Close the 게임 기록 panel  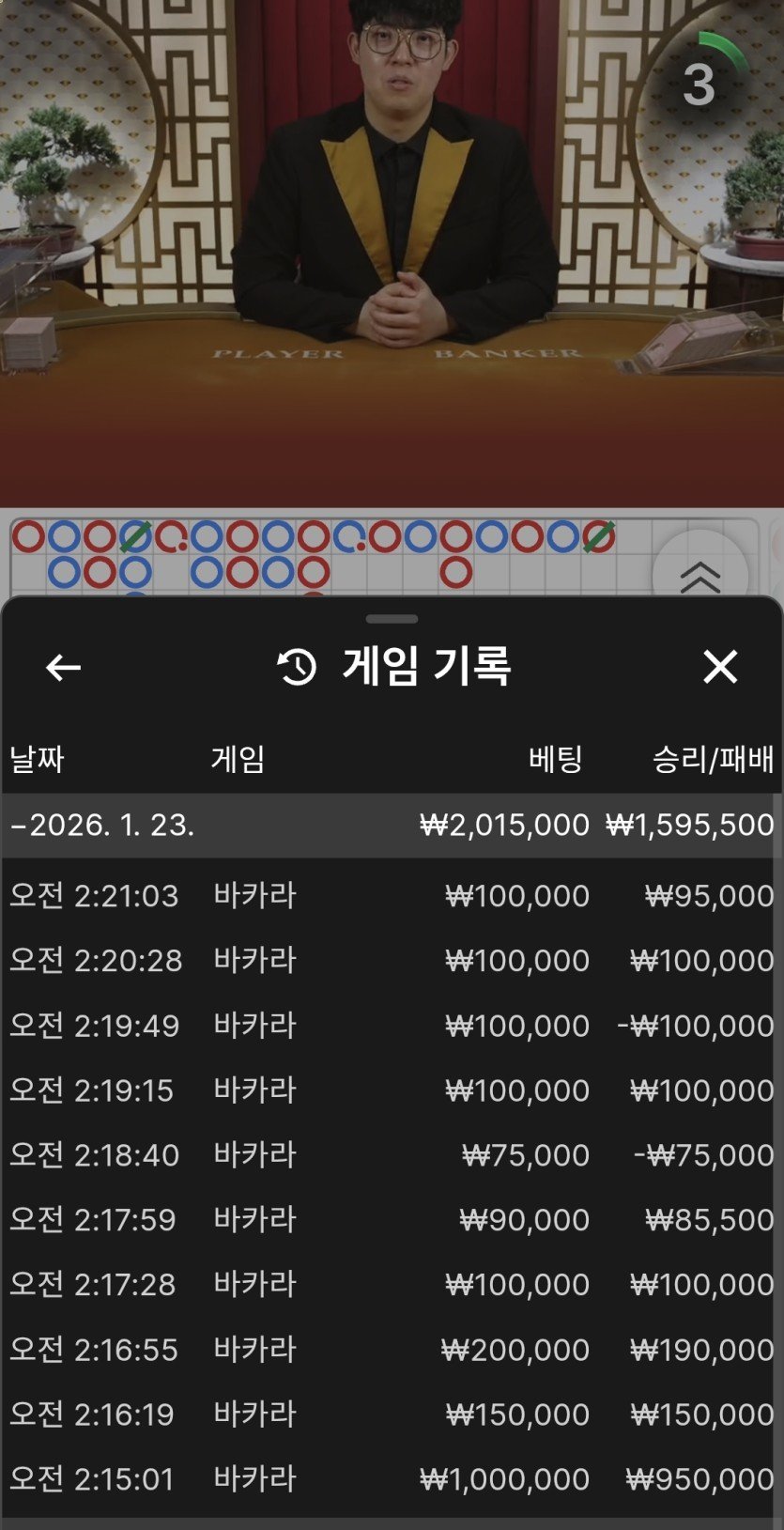tap(720, 667)
